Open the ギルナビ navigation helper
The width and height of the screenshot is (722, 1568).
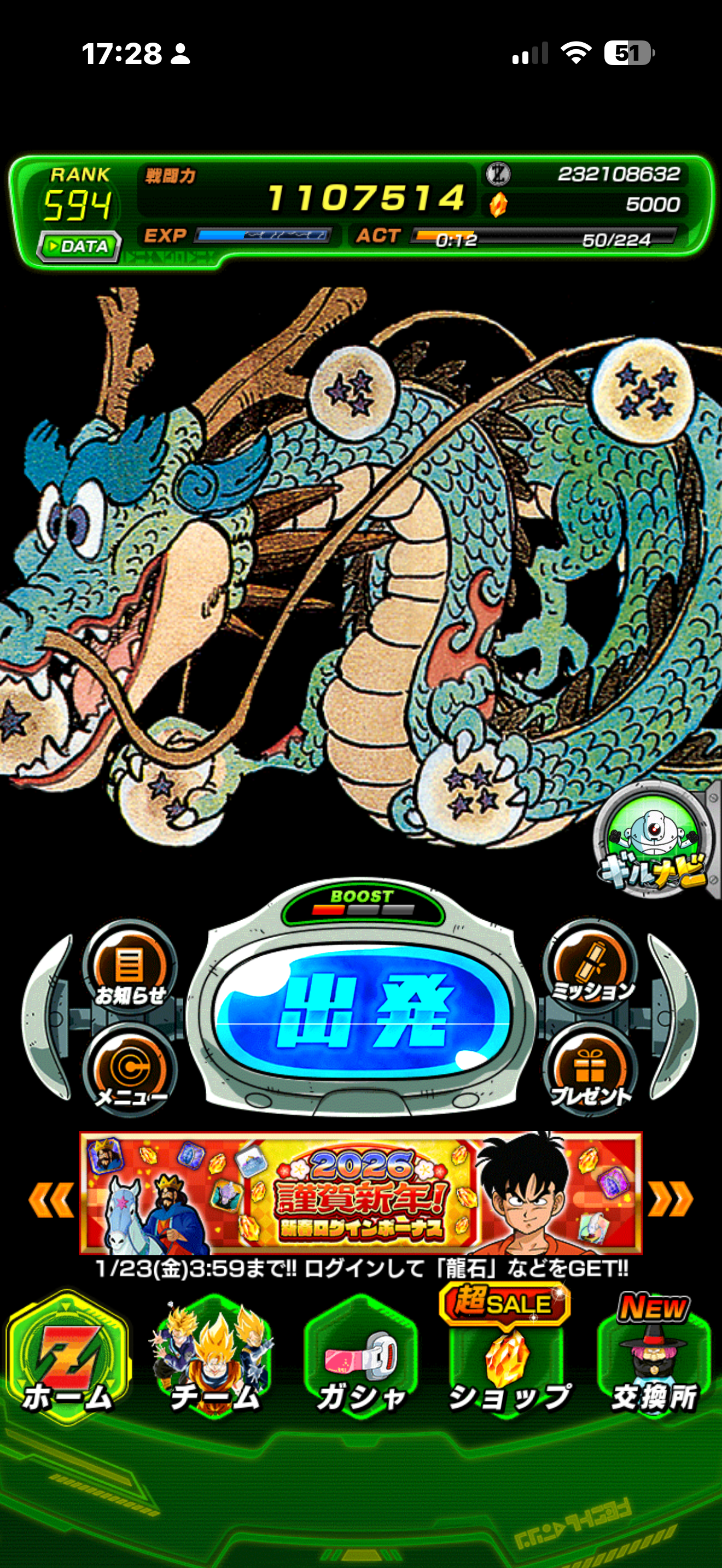click(653, 840)
